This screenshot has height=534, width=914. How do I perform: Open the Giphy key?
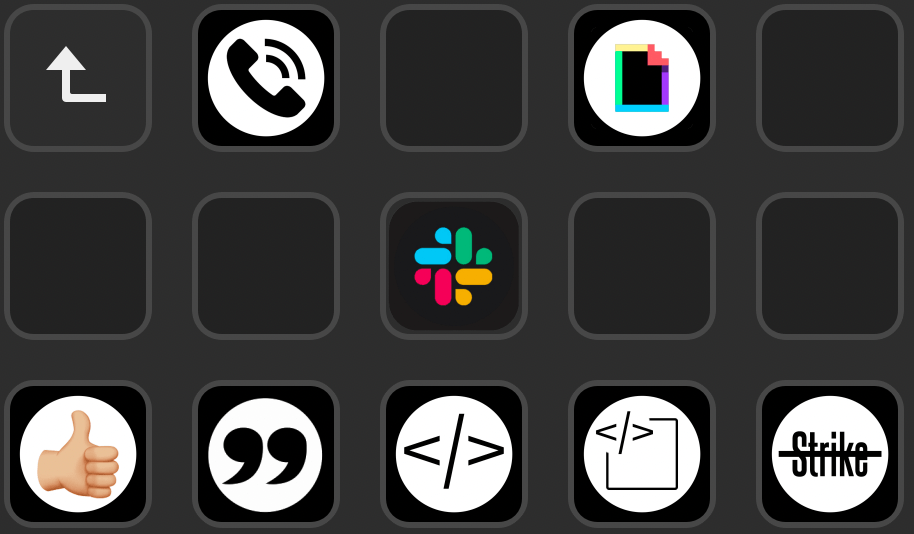coord(642,77)
